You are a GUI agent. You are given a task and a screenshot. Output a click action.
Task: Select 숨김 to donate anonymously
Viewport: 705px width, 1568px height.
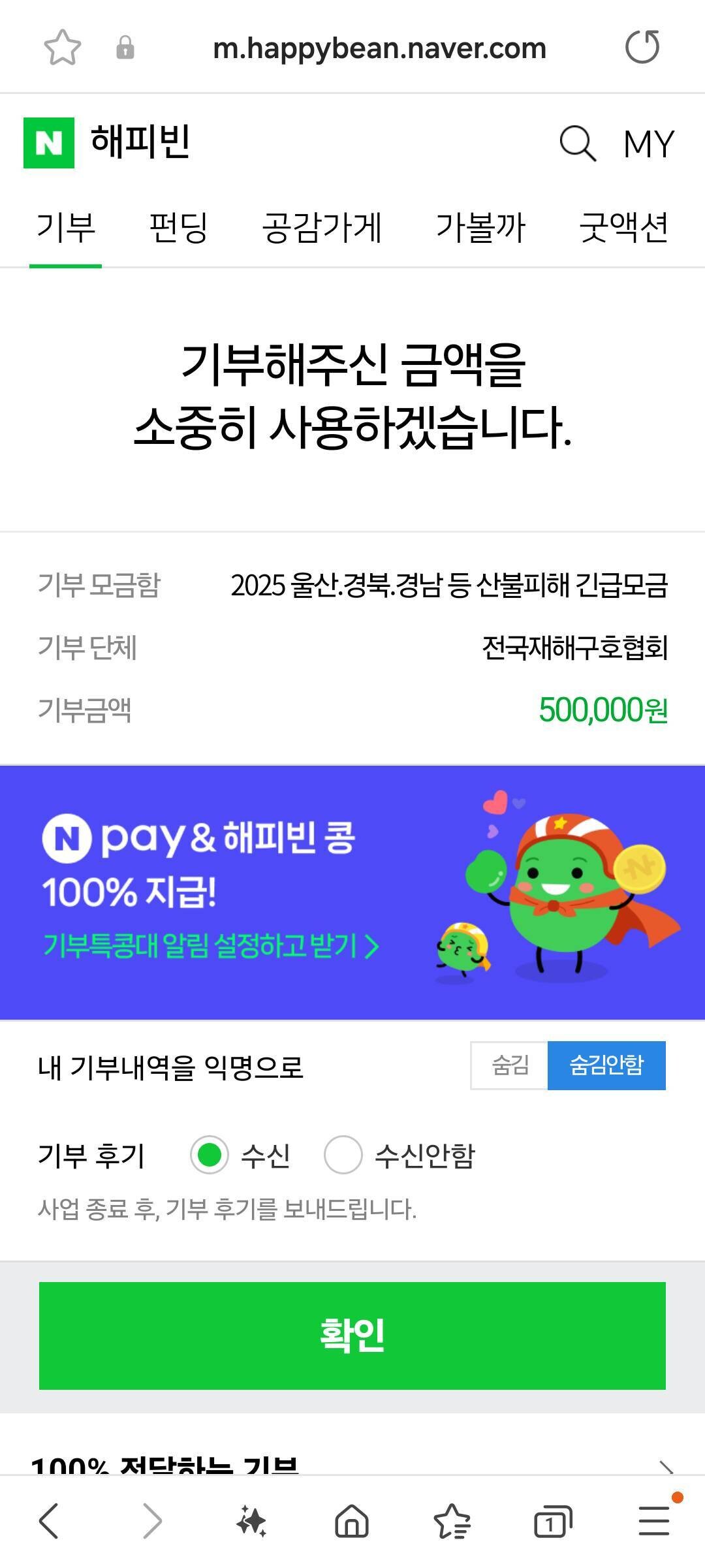509,1065
